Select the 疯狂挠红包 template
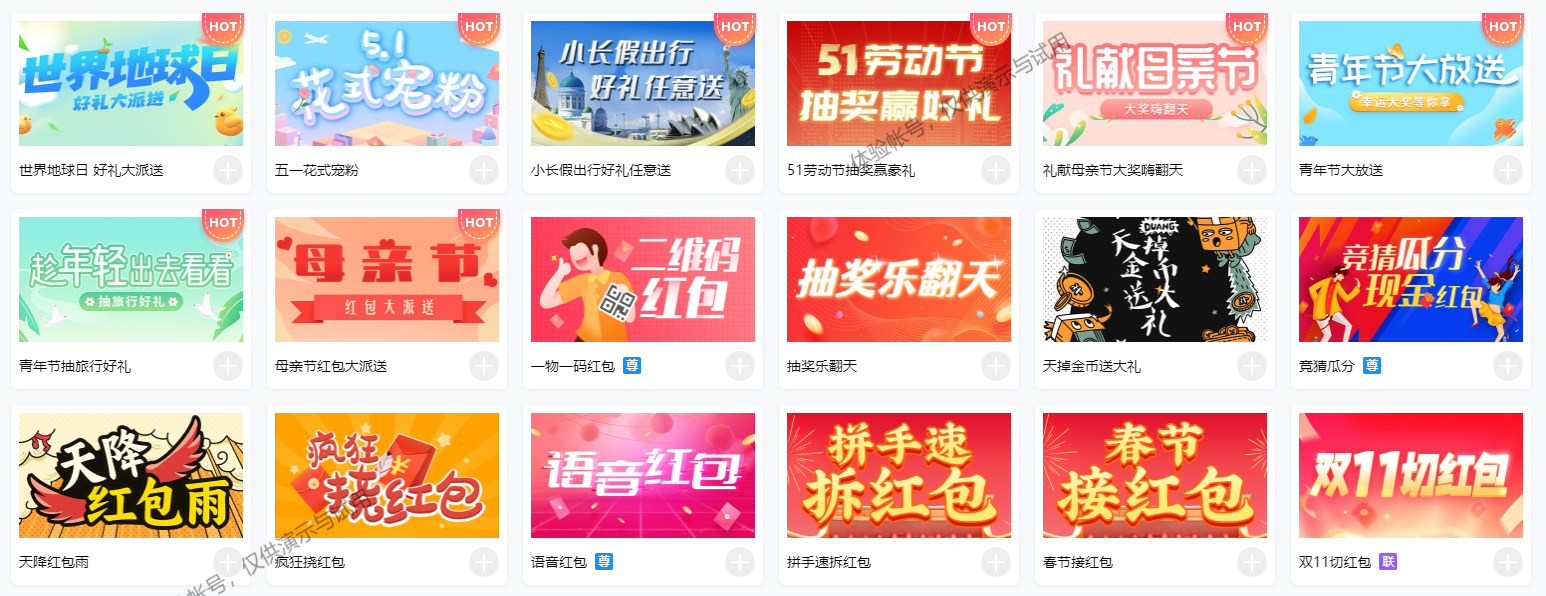 tap(387, 475)
